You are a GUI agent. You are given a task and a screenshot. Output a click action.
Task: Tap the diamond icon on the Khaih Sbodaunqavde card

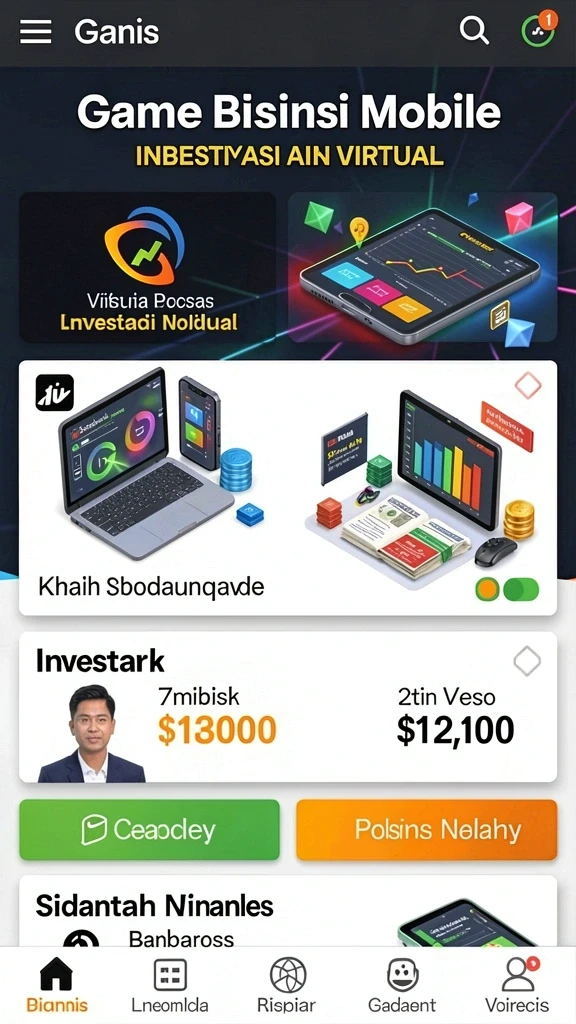coord(528,386)
